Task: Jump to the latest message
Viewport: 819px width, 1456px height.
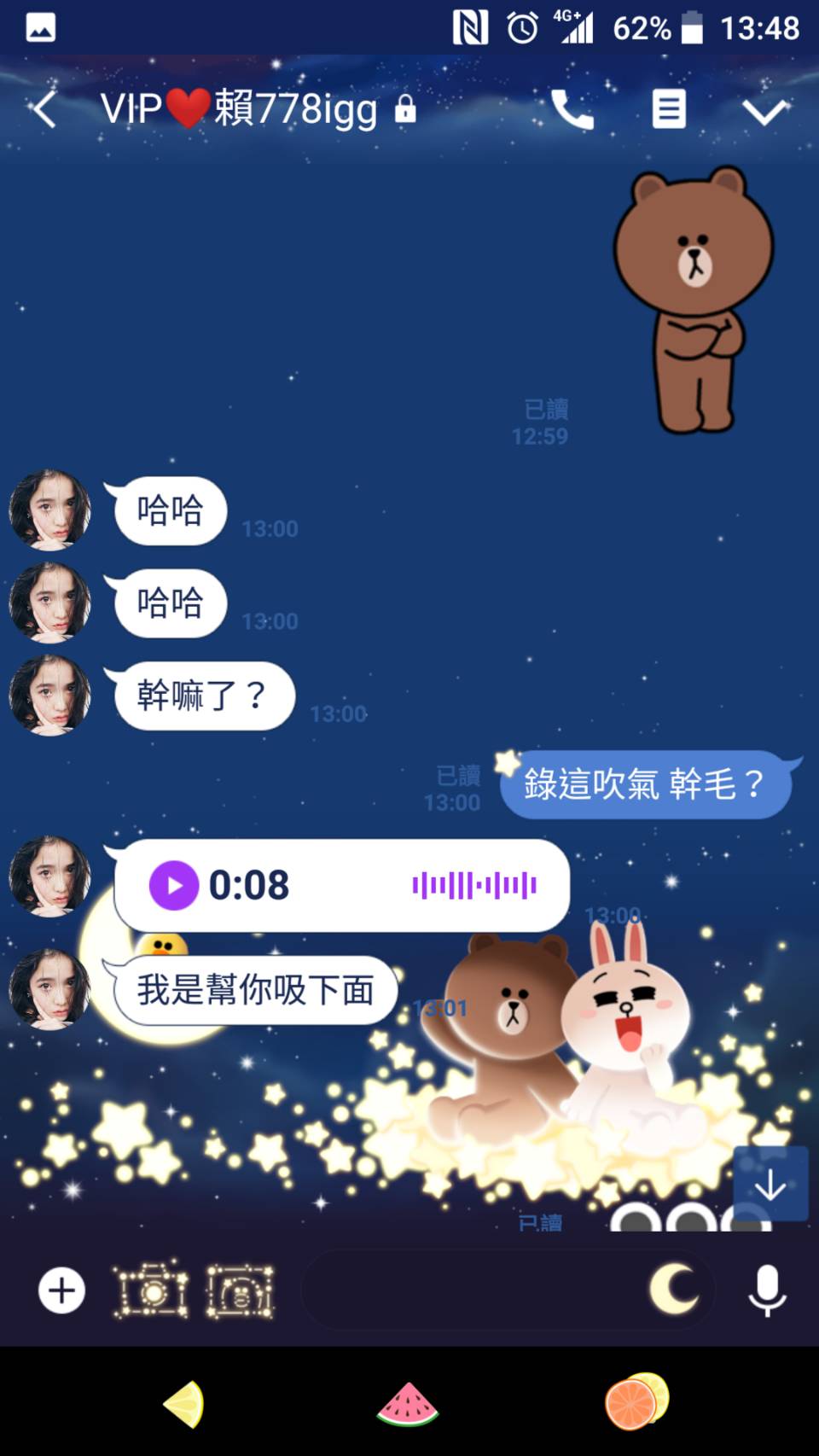Action: 770,1184
